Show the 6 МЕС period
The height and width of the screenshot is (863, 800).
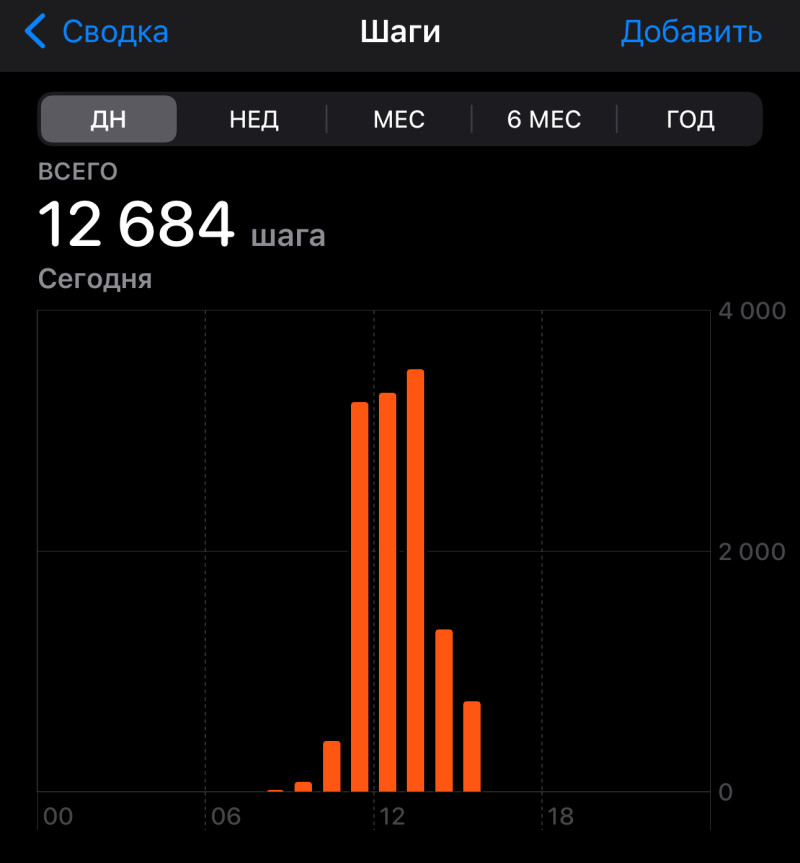pos(544,120)
